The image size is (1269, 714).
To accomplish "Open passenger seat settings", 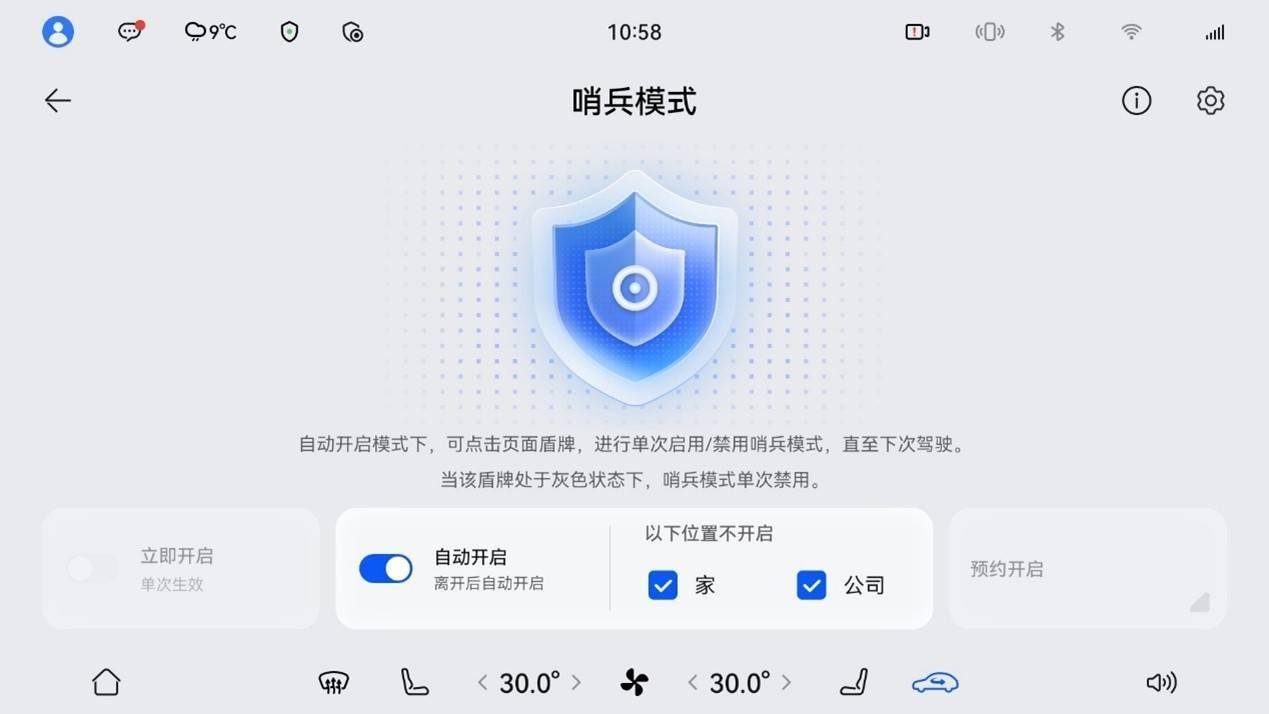I will pyautogui.click(x=853, y=682).
